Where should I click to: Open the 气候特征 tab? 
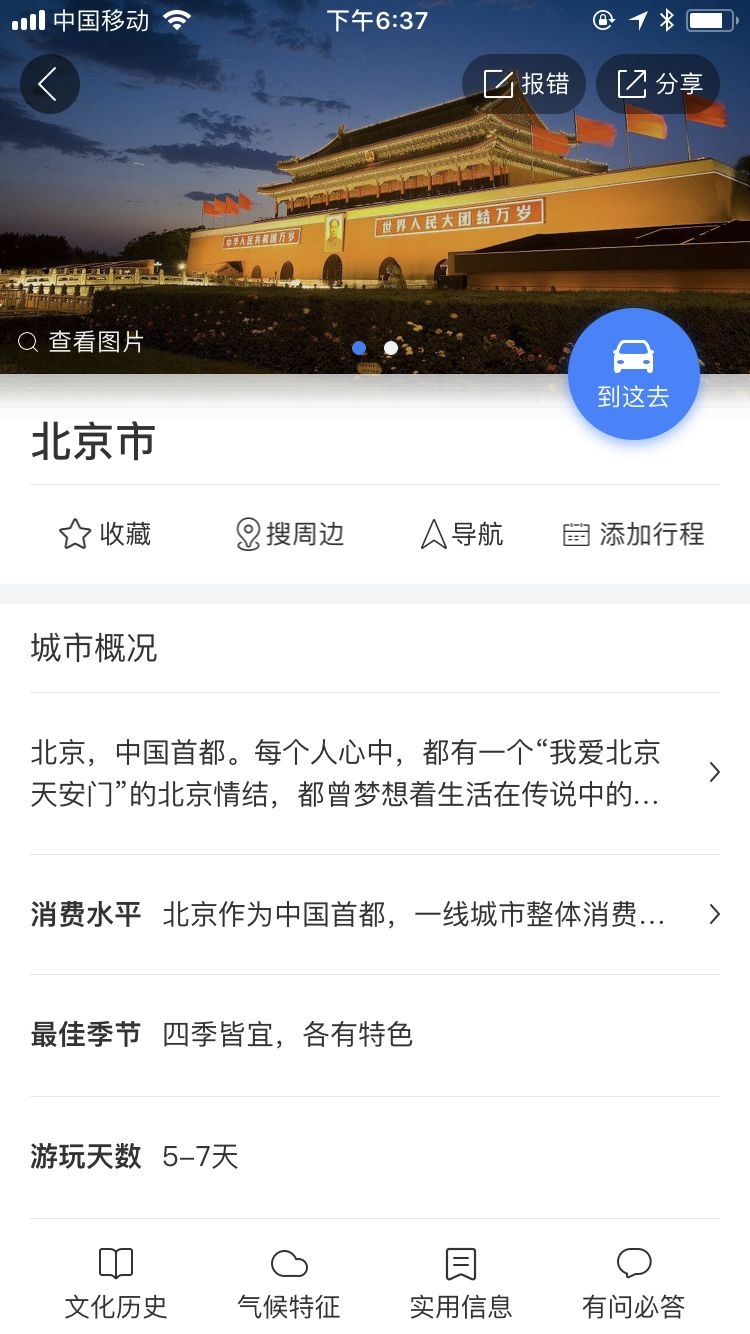(x=289, y=1282)
